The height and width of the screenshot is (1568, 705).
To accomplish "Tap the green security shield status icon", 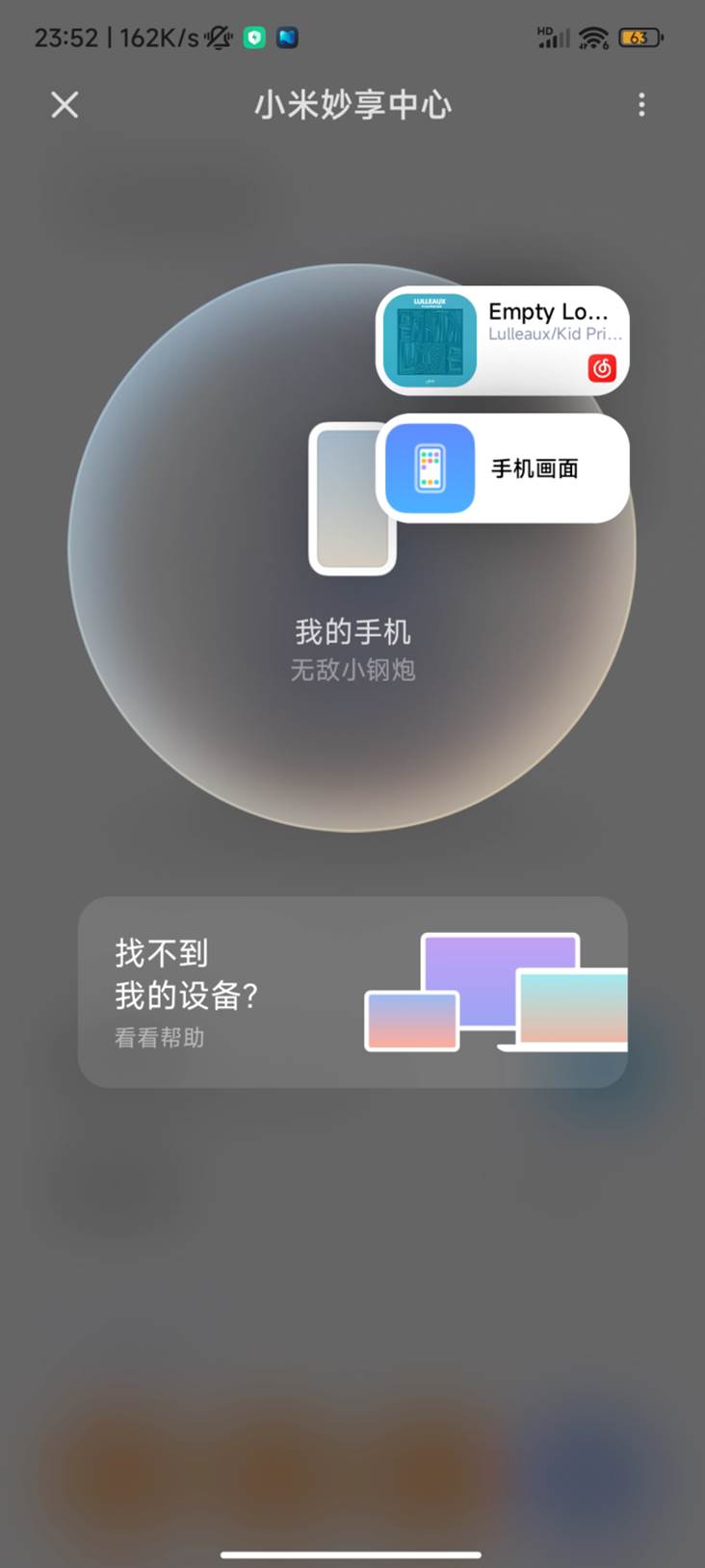I will [254, 37].
